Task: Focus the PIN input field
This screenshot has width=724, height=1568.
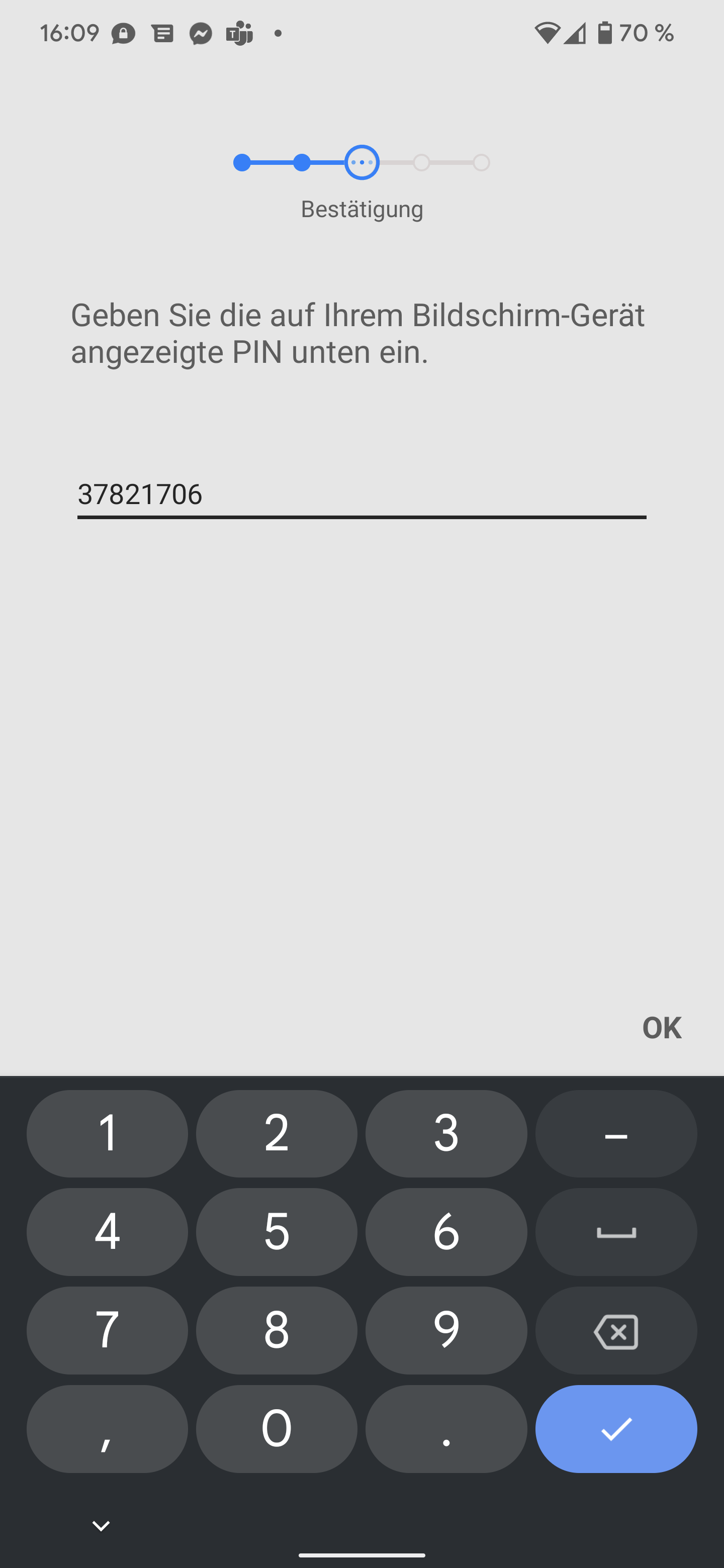Action: point(361,494)
